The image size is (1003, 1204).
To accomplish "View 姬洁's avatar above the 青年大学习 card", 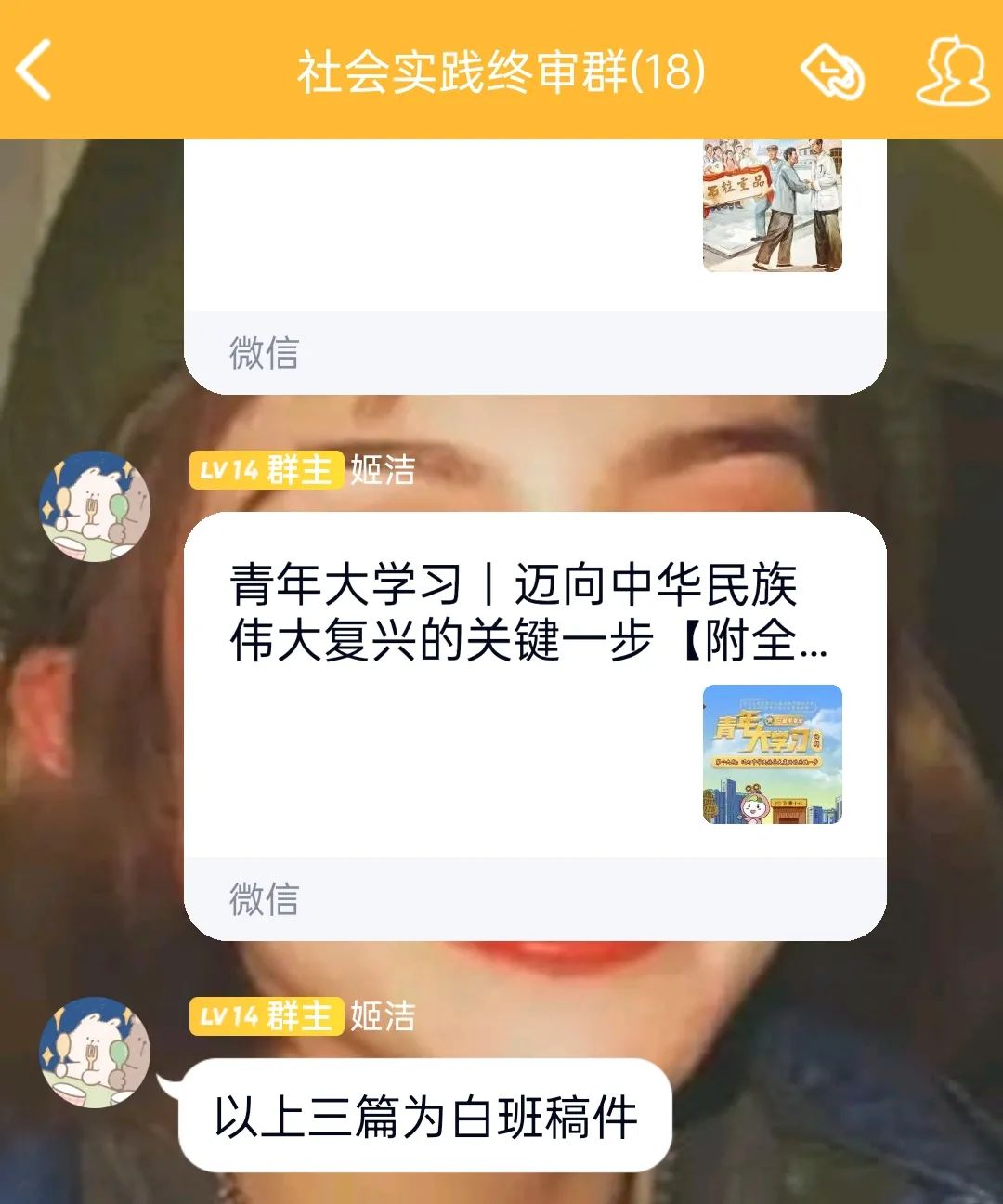I will click(94, 506).
